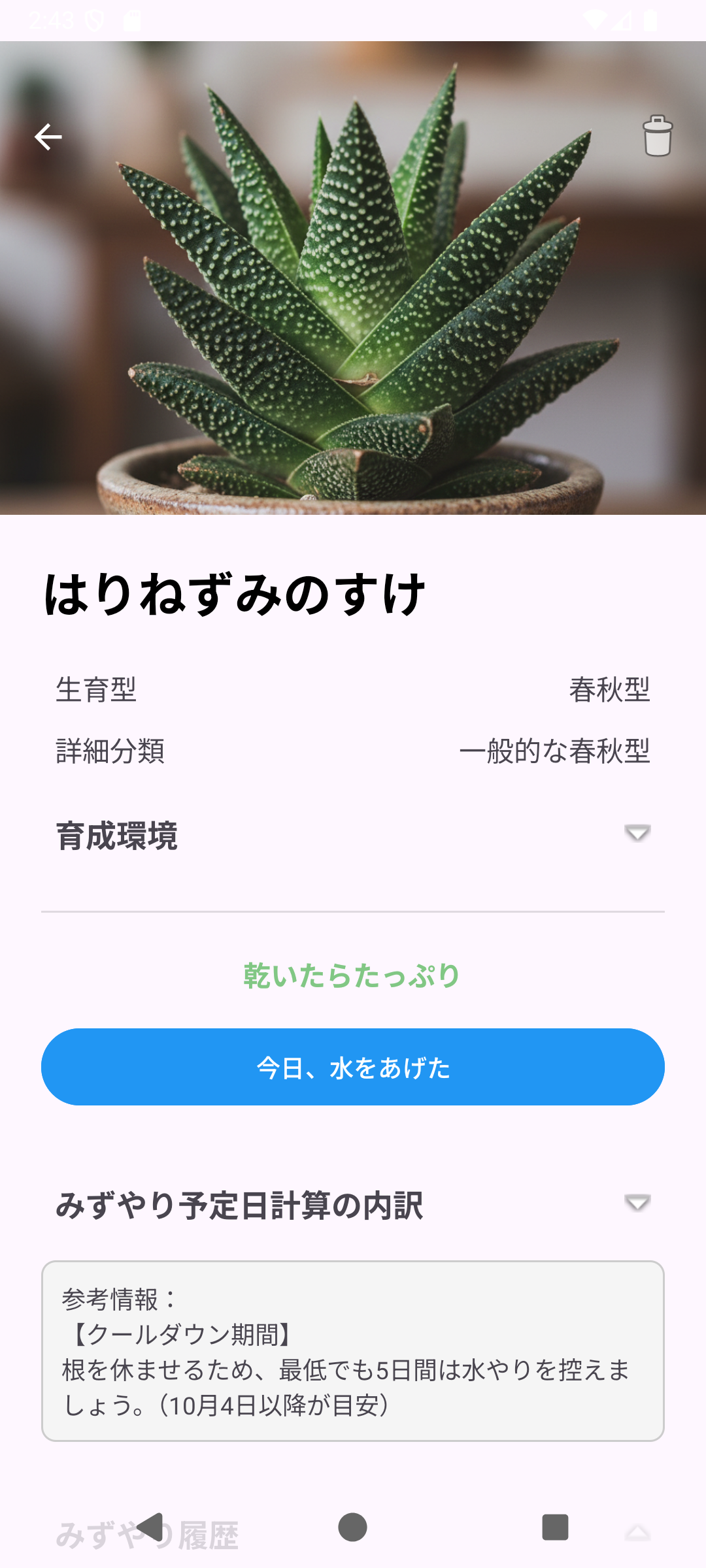
Task: Go back using the arrow icon
Action: [48, 137]
